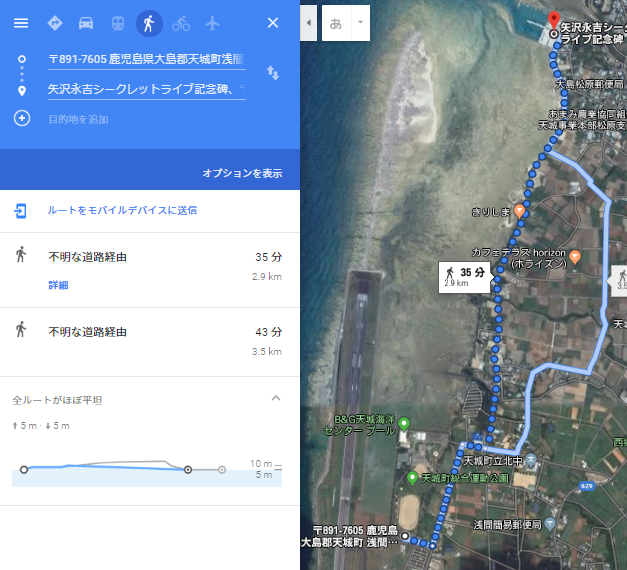
Task: Collapse the side panel with arrow
Action: [x=308, y=23]
